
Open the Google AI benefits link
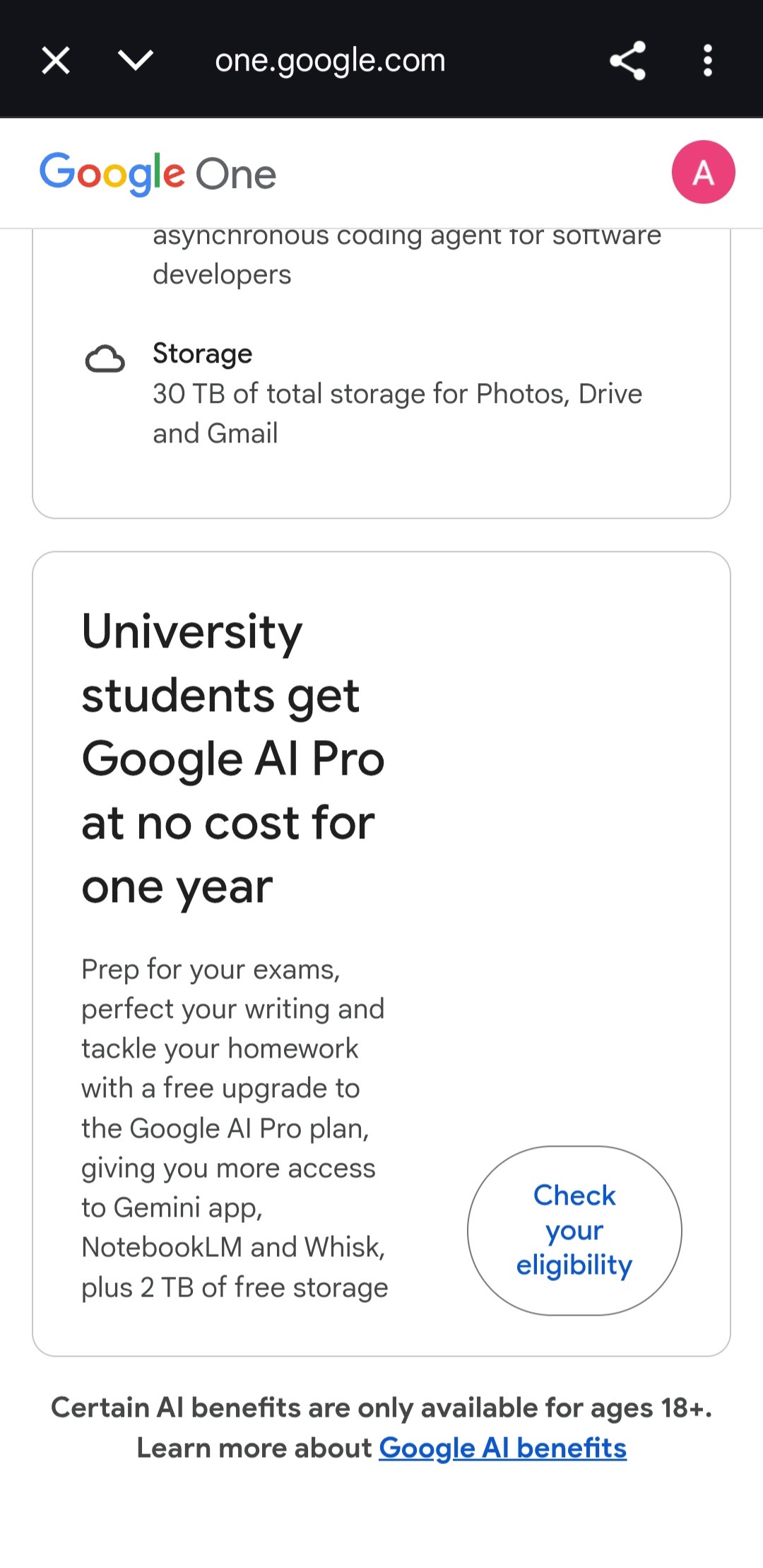(x=502, y=1448)
